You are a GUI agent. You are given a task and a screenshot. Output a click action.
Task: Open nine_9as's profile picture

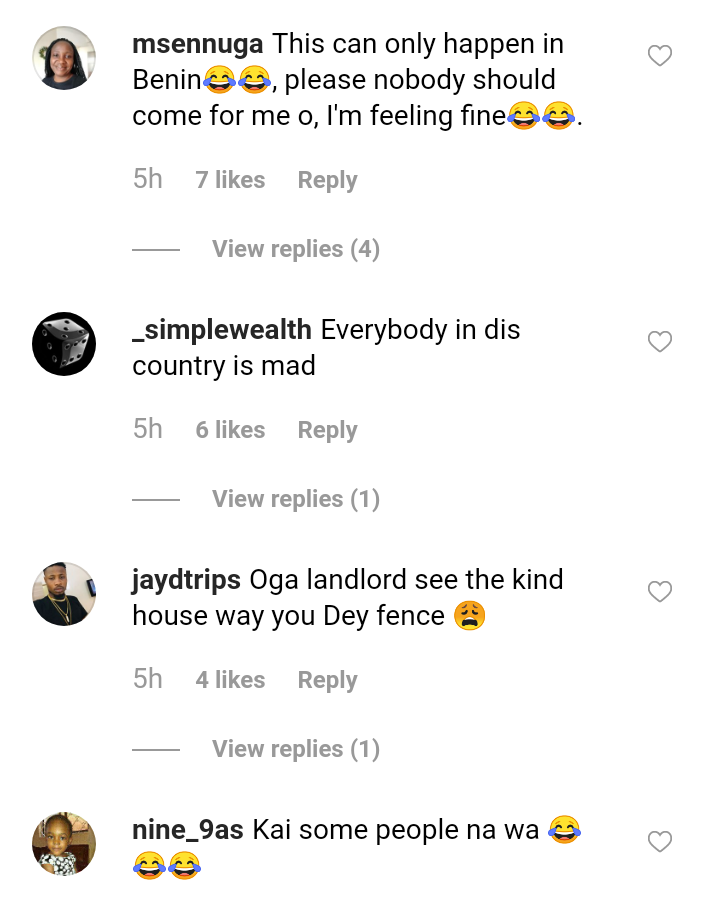64,844
